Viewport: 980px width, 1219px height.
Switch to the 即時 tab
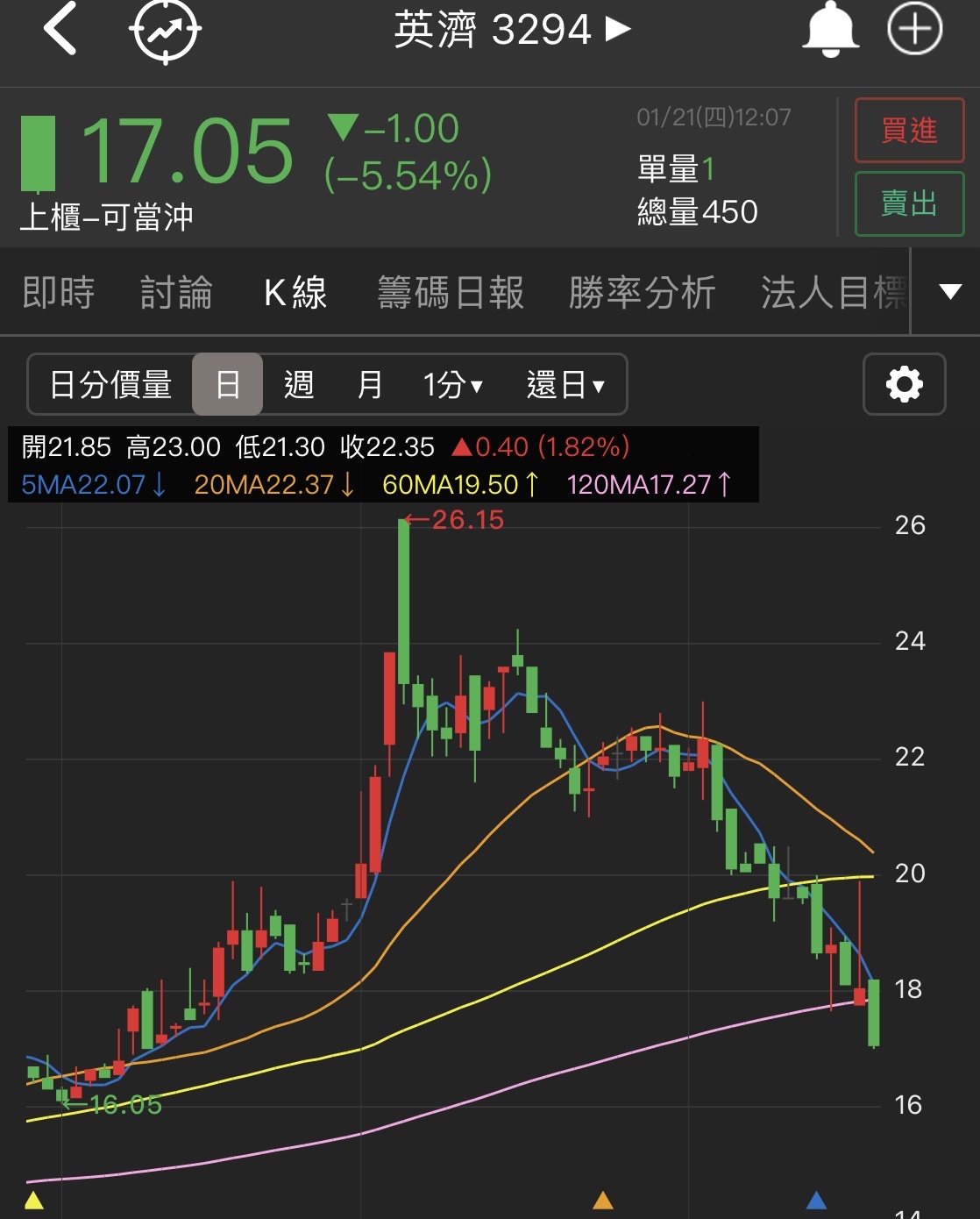pos(58,293)
